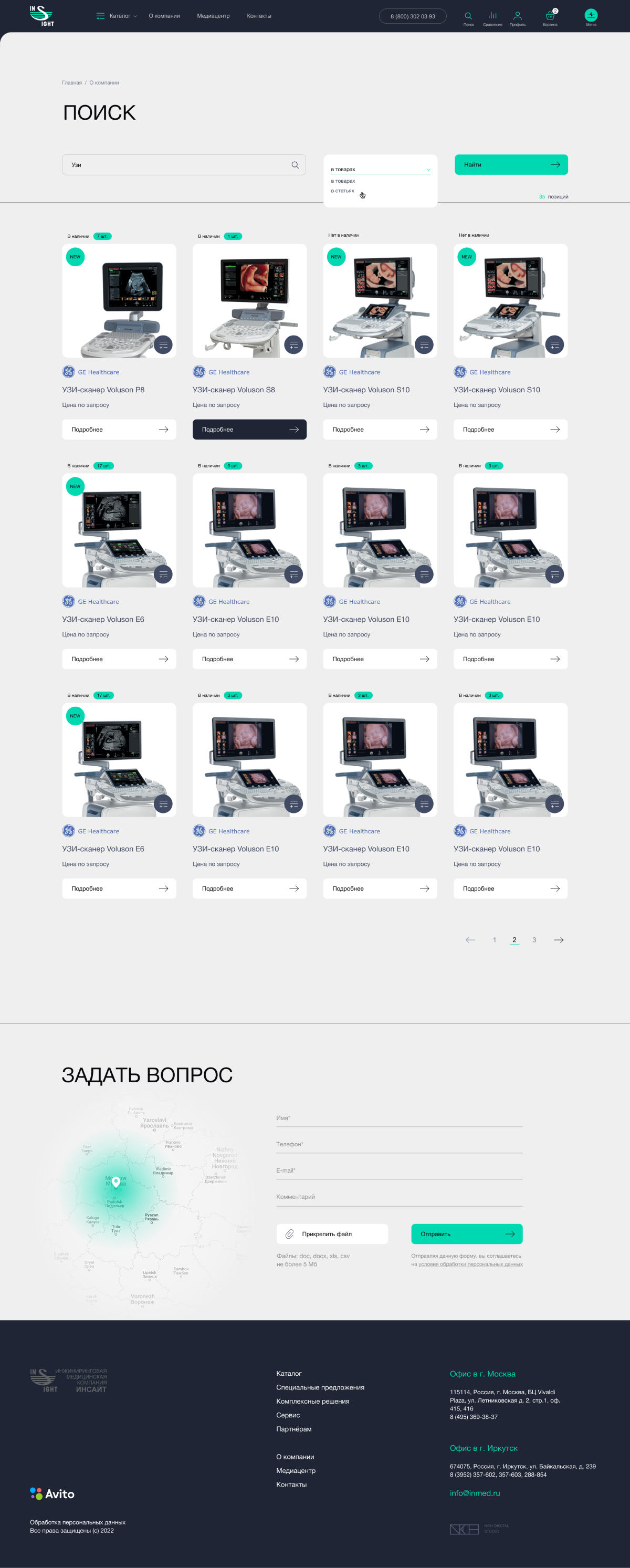The width and height of the screenshot is (630, 1568).
Task: Open the Сравнение comparison icon
Action: click(x=492, y=17)
